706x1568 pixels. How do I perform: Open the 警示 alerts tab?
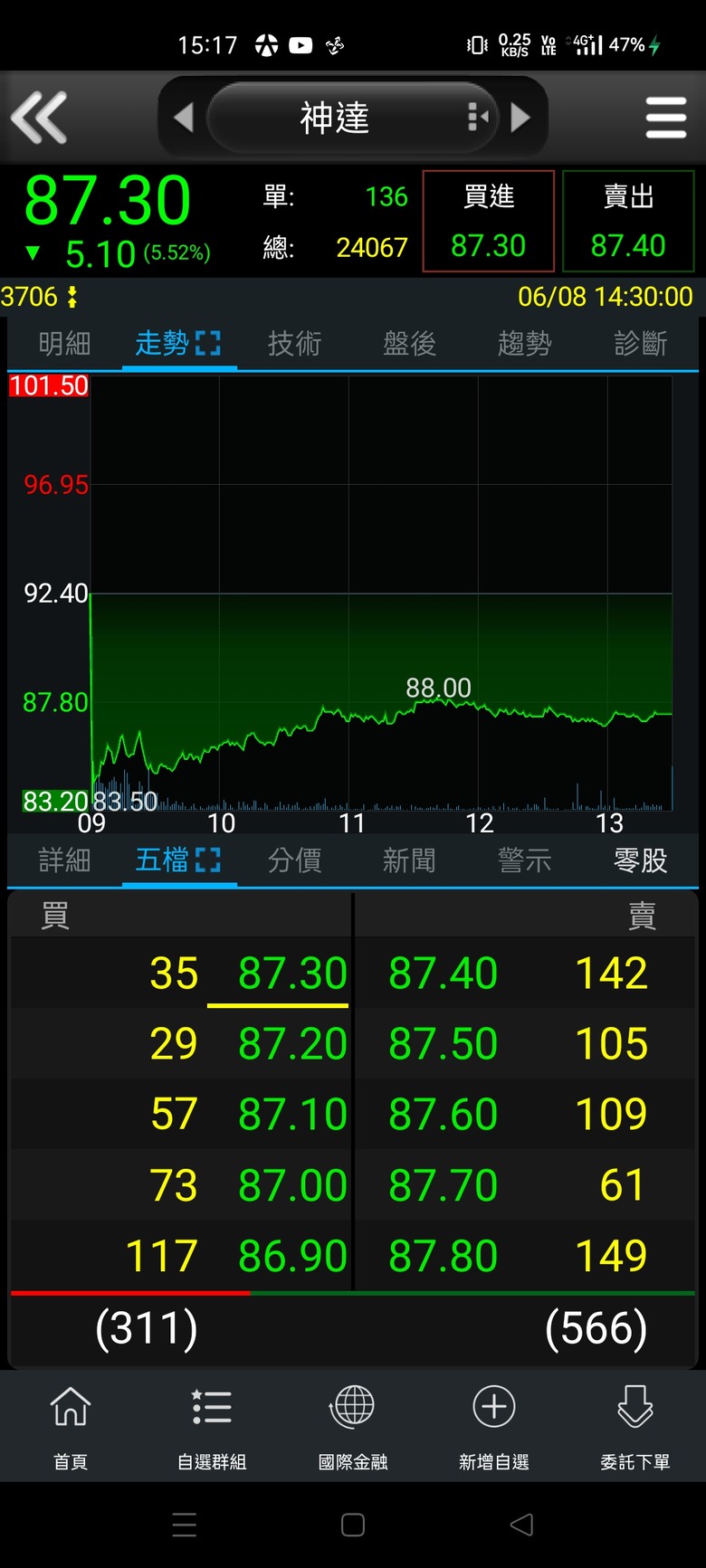[524, 860]
